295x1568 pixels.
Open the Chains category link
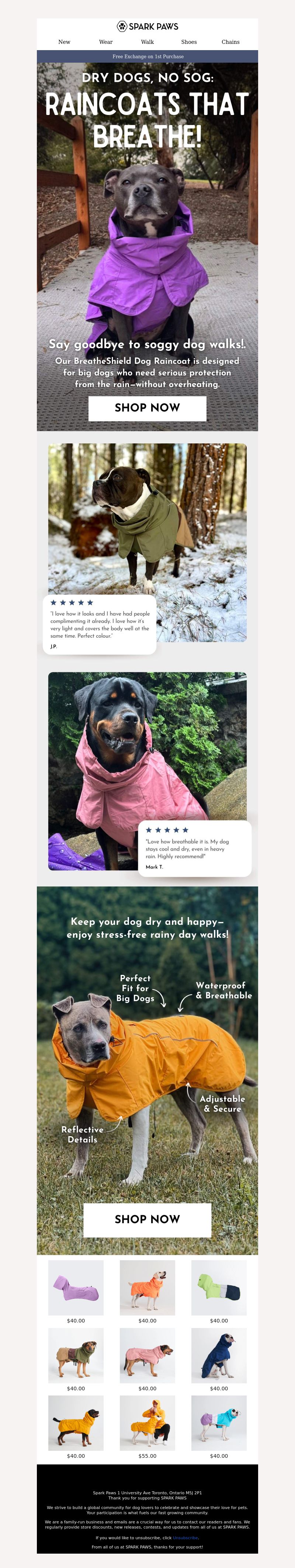pos(230,42)
